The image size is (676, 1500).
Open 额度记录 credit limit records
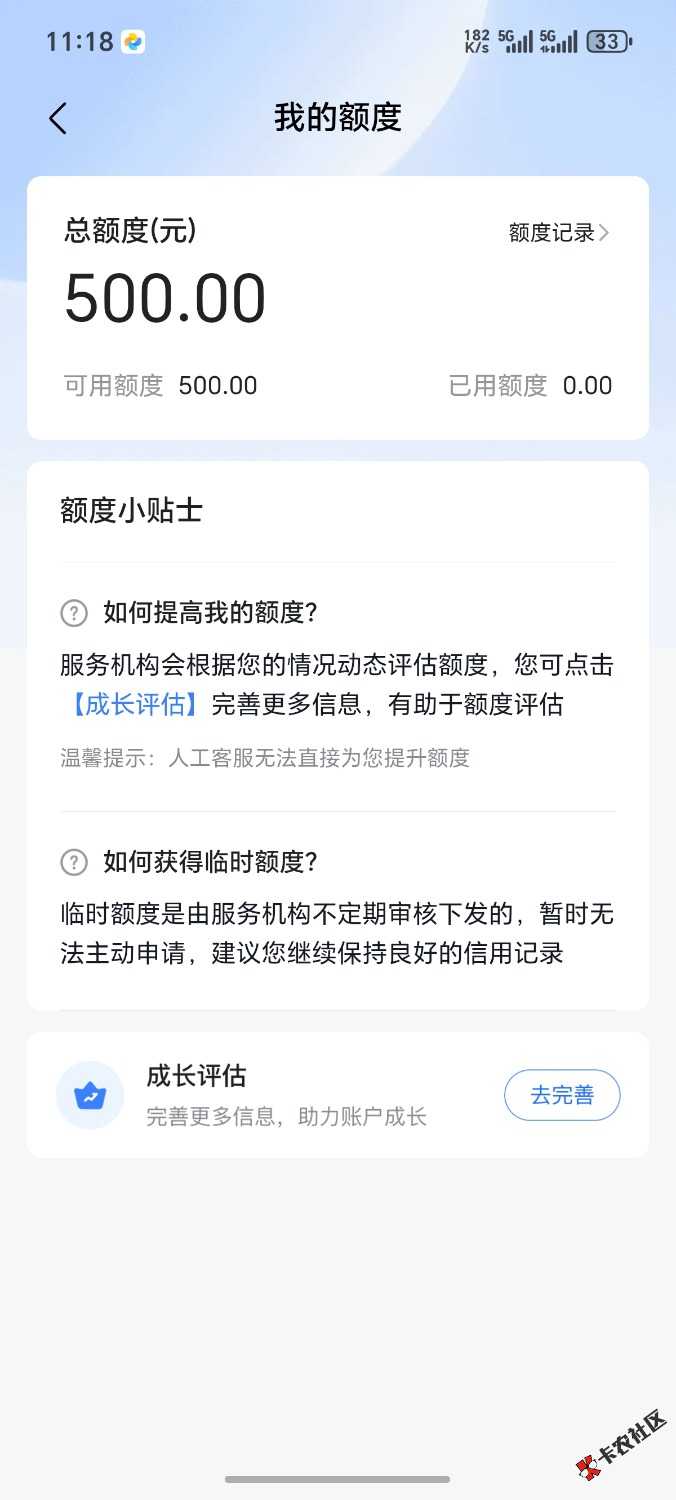click(x=558, y=233)
